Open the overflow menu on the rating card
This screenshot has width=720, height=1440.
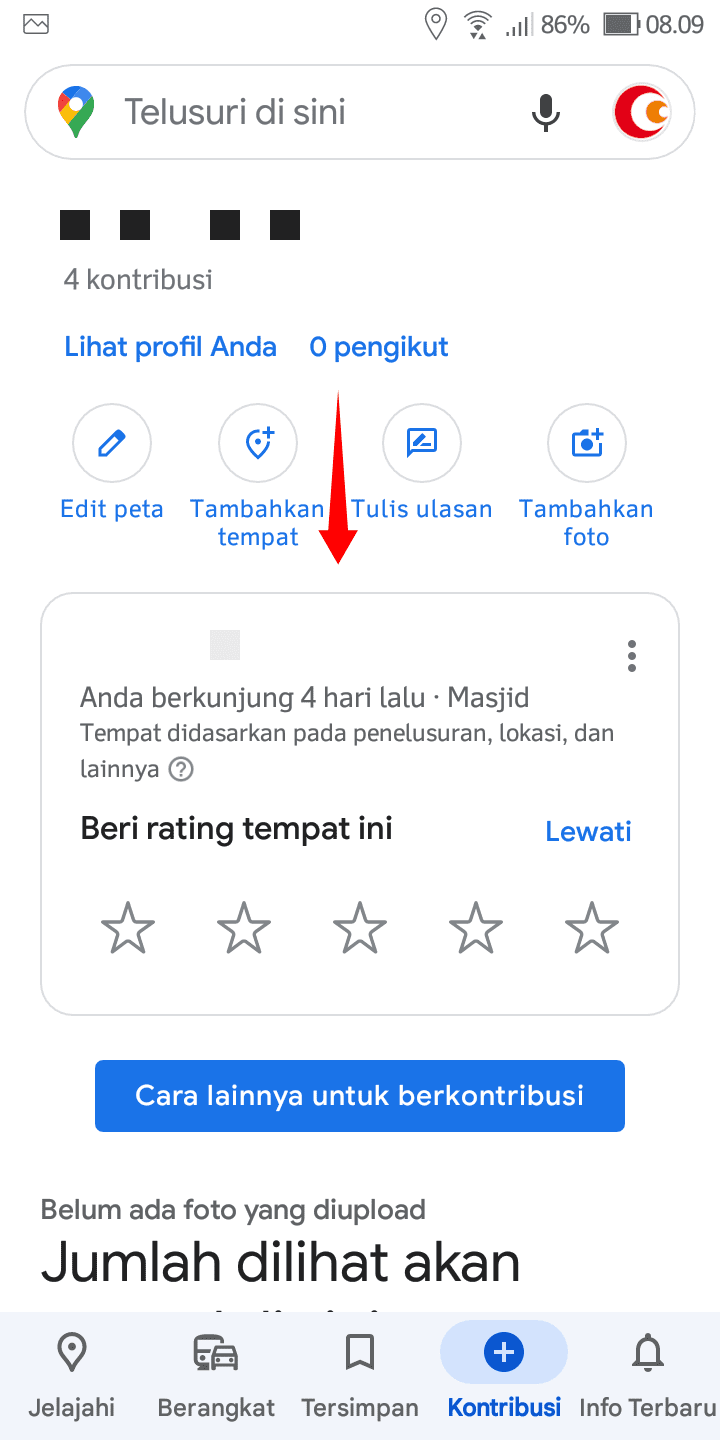[x=631, y=656]
